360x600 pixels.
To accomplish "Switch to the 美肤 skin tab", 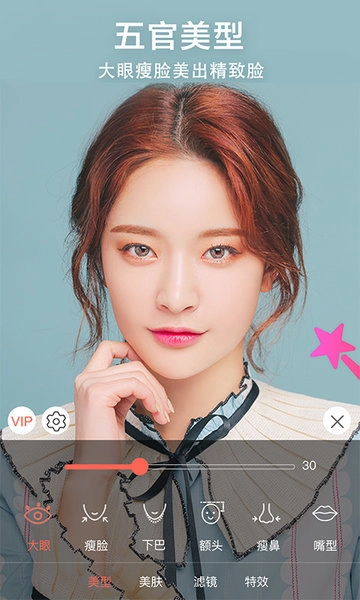I will click(x=151, y=582).
